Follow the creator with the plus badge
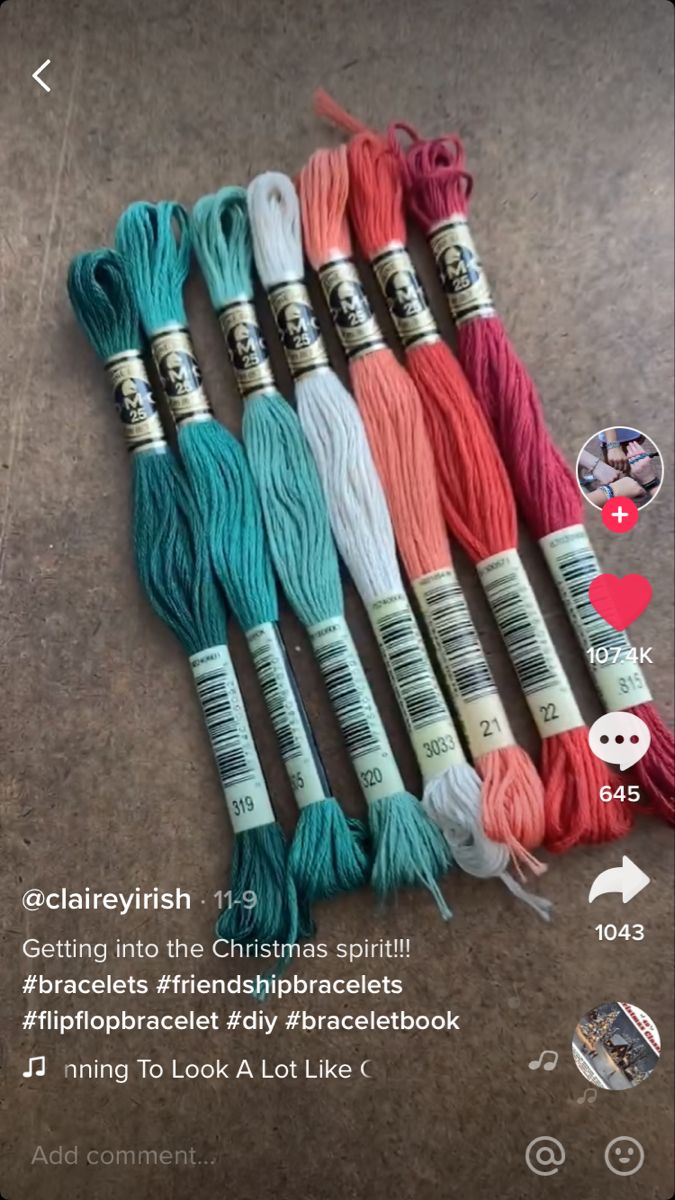Image resolution: width=675 pixels, height=1200 pixels. (619, 515)
